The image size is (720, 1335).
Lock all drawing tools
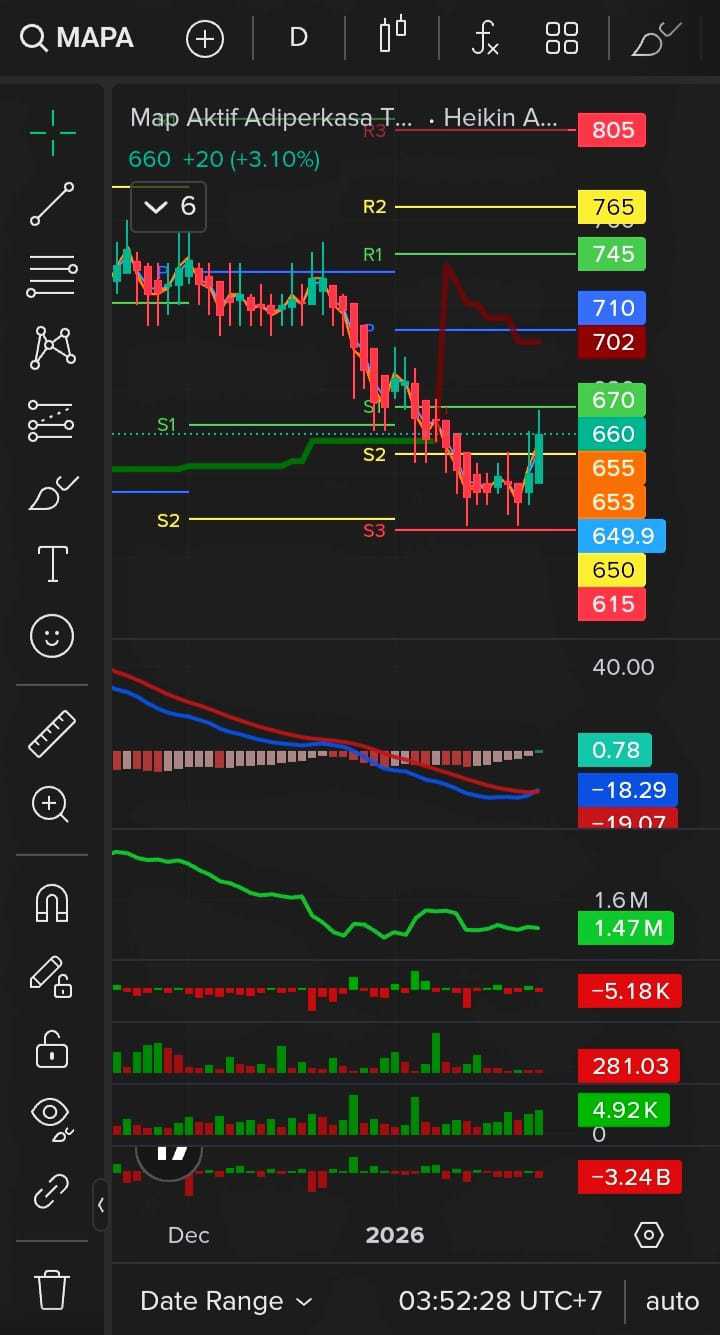click(x=52, y=1050)
